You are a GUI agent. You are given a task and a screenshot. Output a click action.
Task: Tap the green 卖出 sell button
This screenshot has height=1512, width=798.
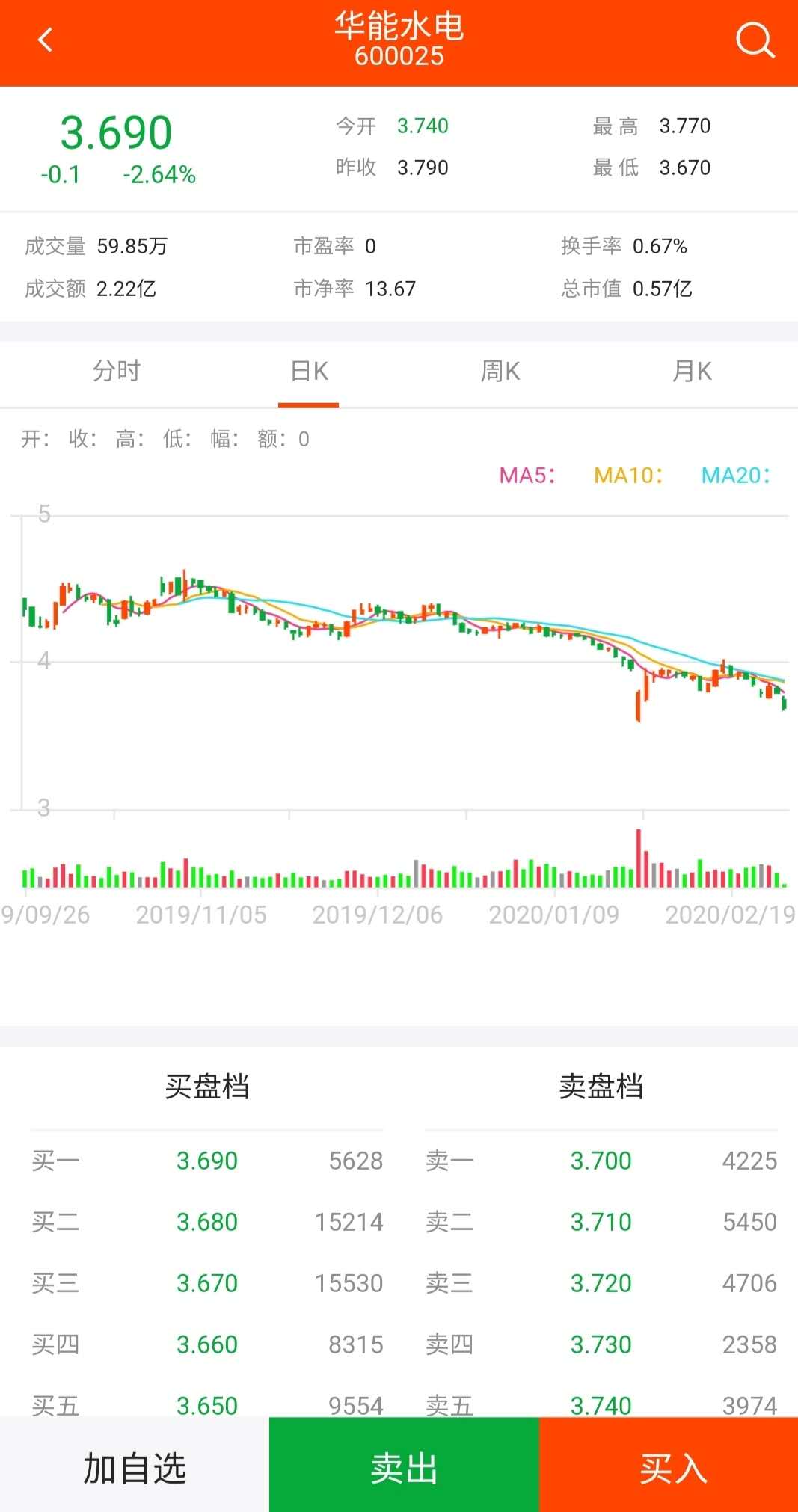(x=404, y=1466)
